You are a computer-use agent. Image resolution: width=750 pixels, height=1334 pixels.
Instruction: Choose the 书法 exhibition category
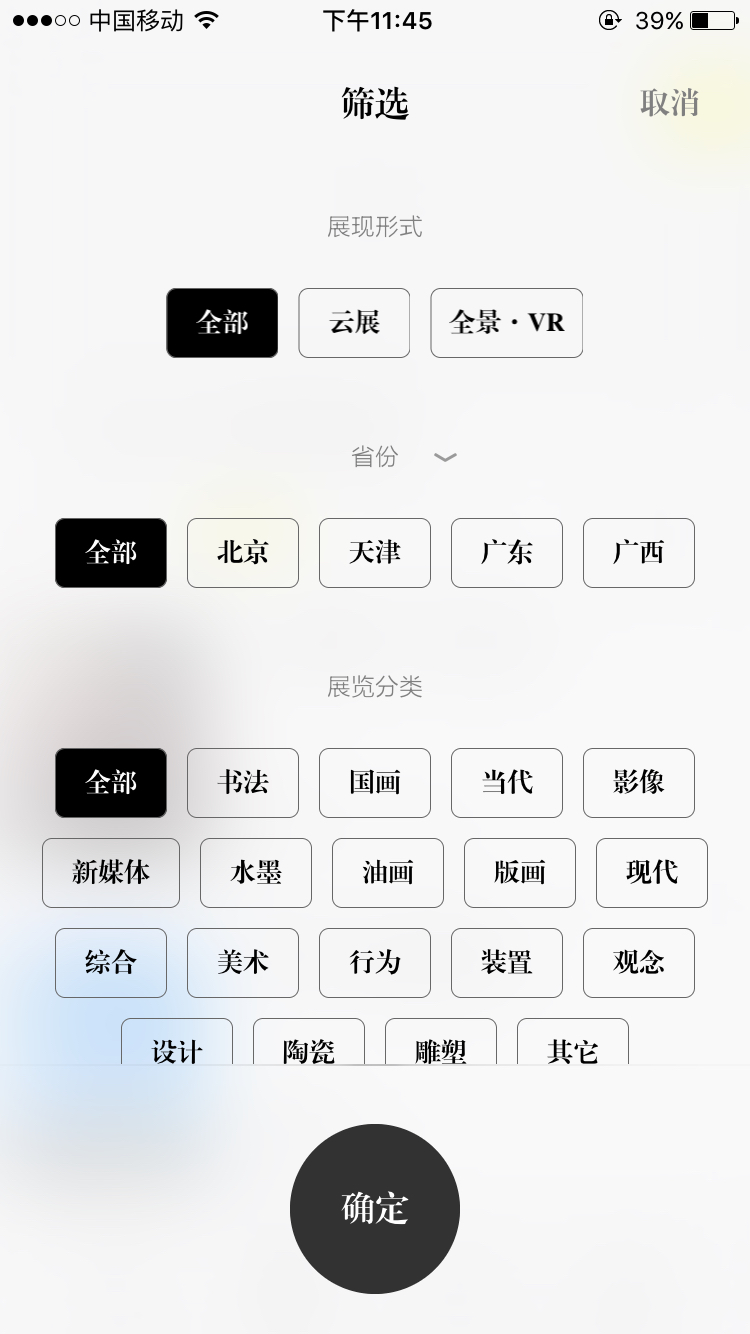(x=243, y=783)
